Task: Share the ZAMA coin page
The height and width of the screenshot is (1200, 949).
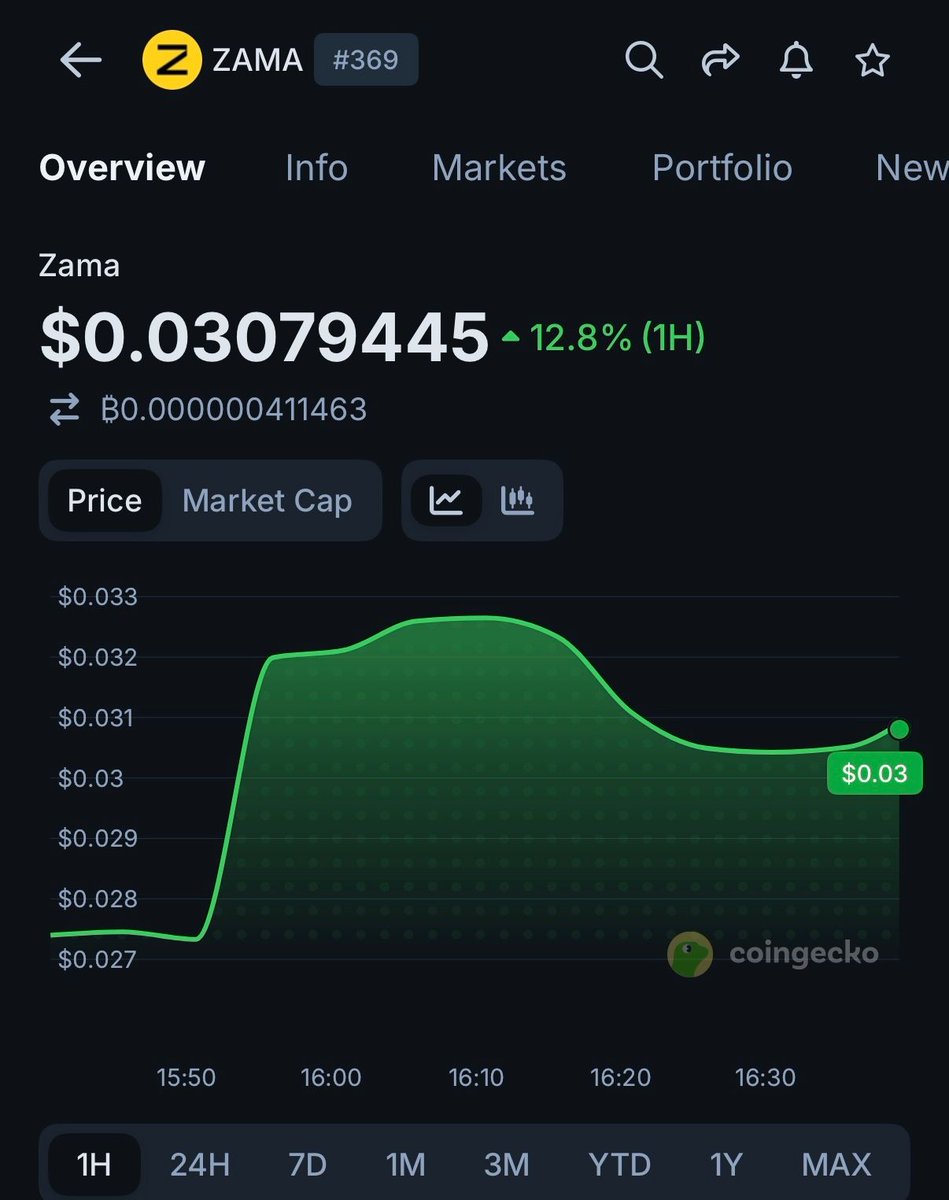Action: pyautogui.click(x=719, y=61)
